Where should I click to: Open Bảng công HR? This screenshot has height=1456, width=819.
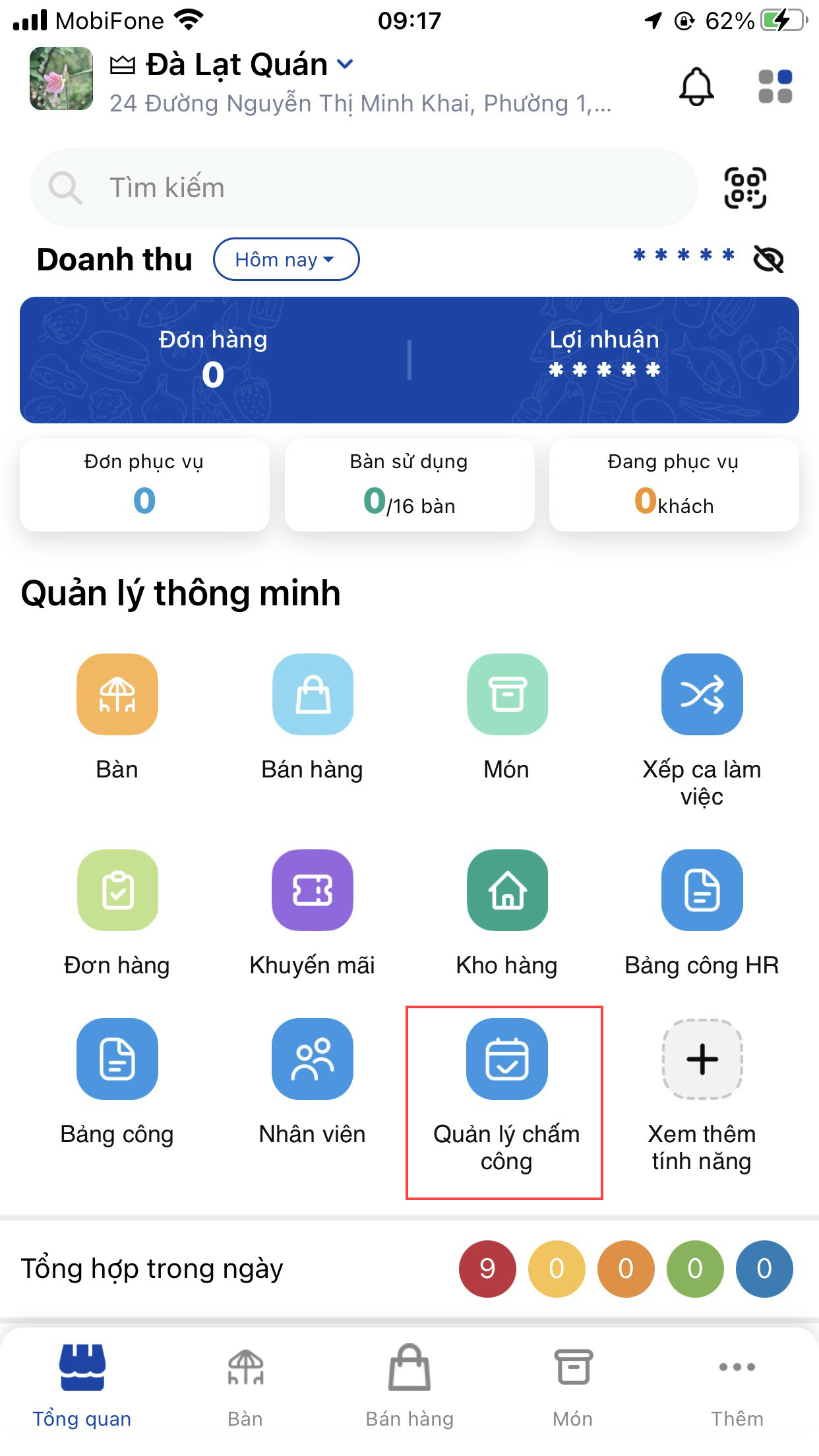[x=702, y=890]
